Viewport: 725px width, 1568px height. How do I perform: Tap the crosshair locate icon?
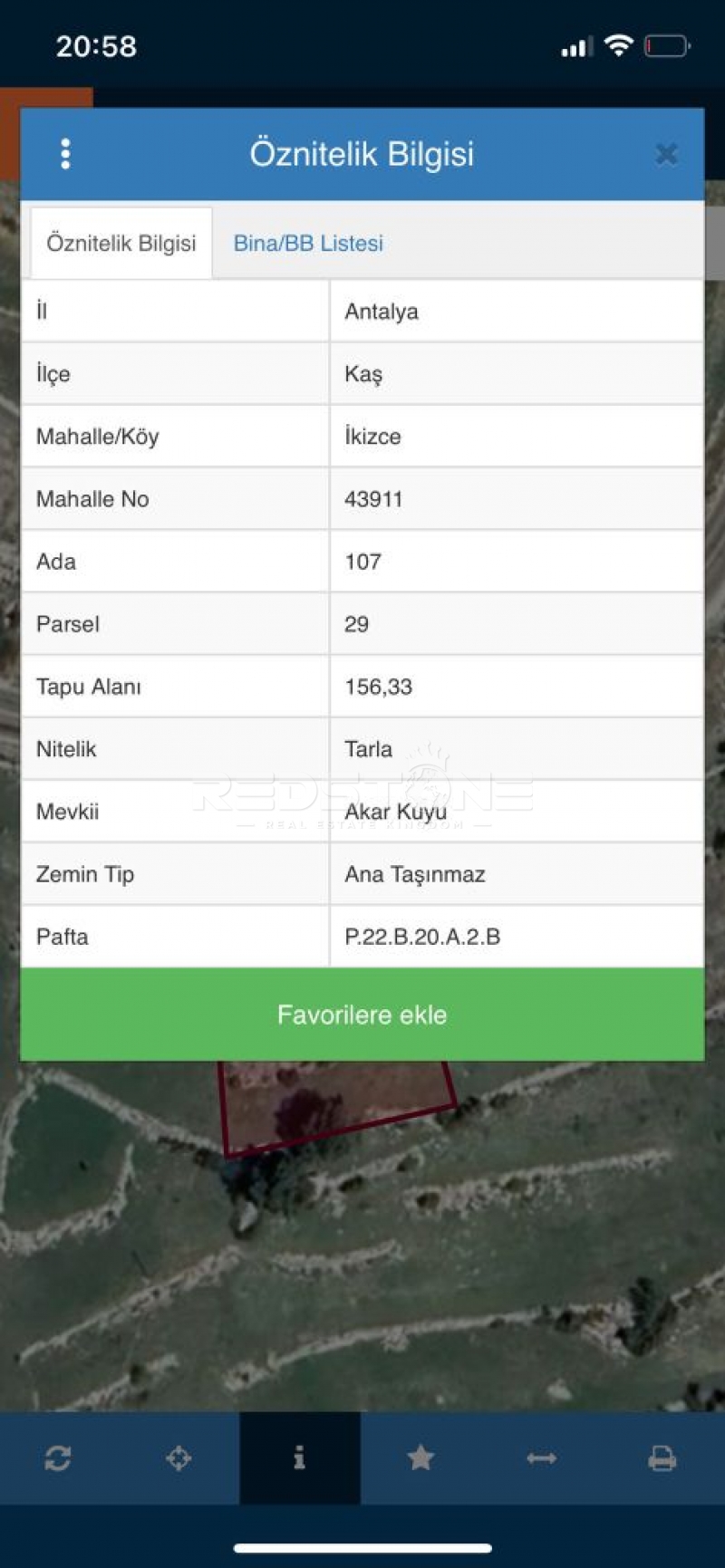pos(179,1458)
